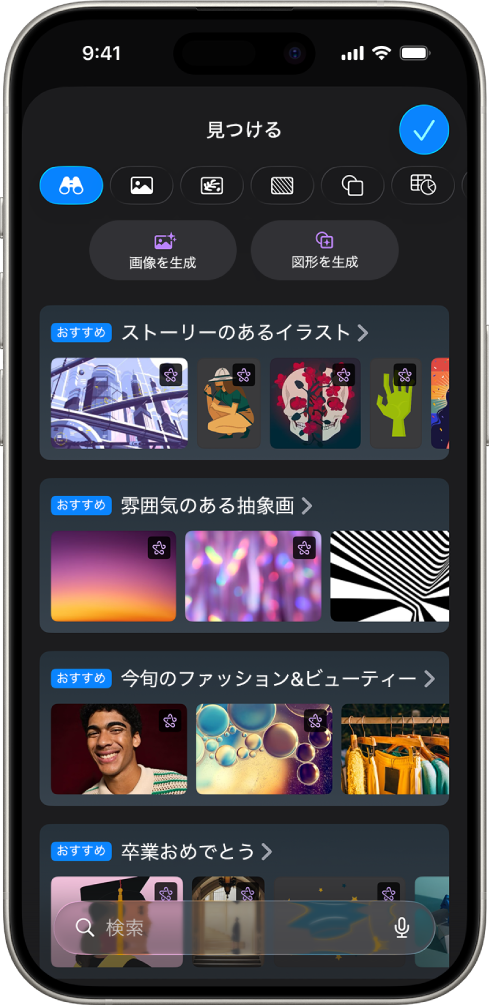Select the colorful bubbles image
Screen dimensions: 489x1008
[x=264, y=749]
